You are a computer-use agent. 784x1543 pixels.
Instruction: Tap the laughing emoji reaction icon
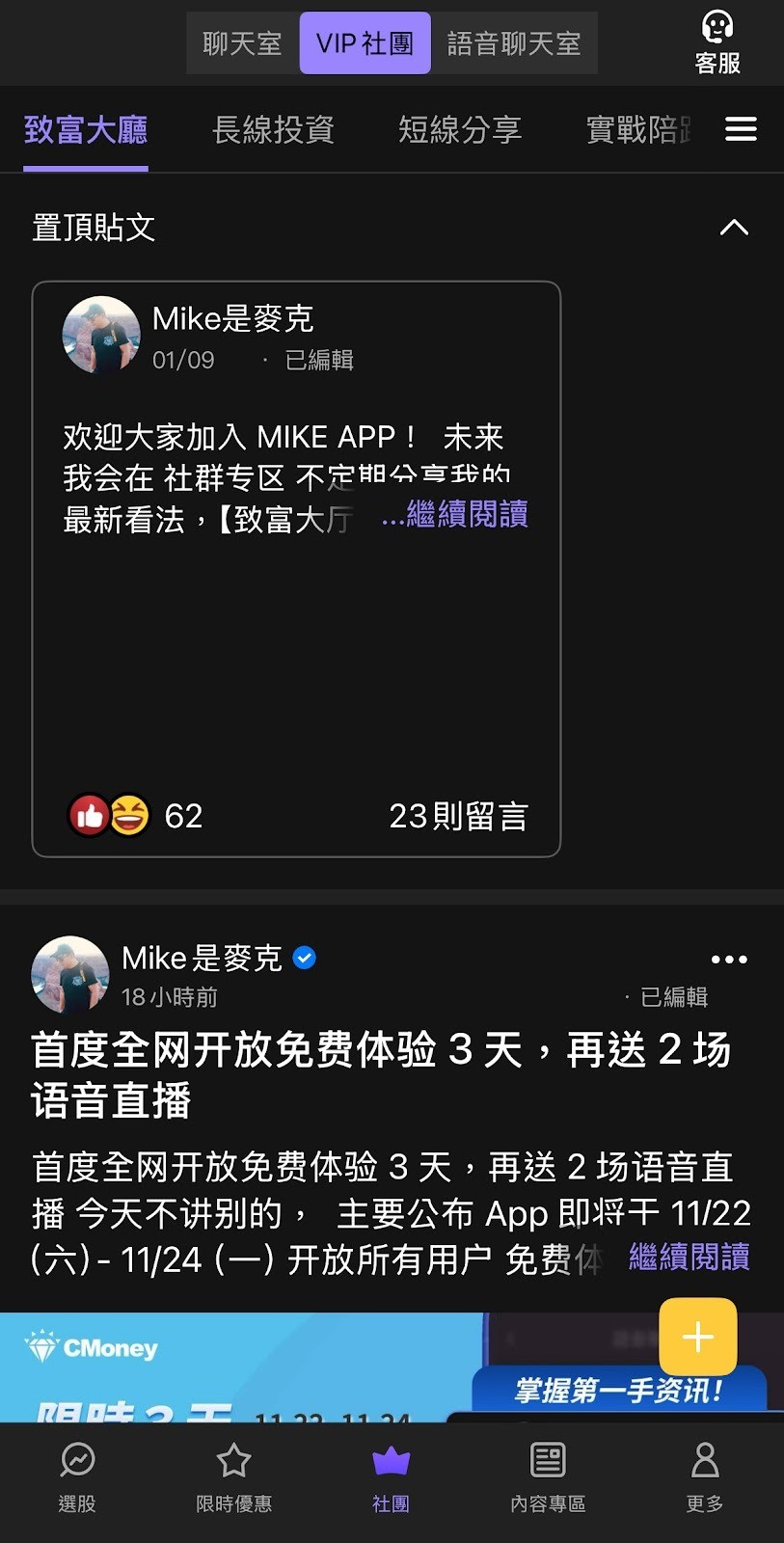tap(126, 815)
